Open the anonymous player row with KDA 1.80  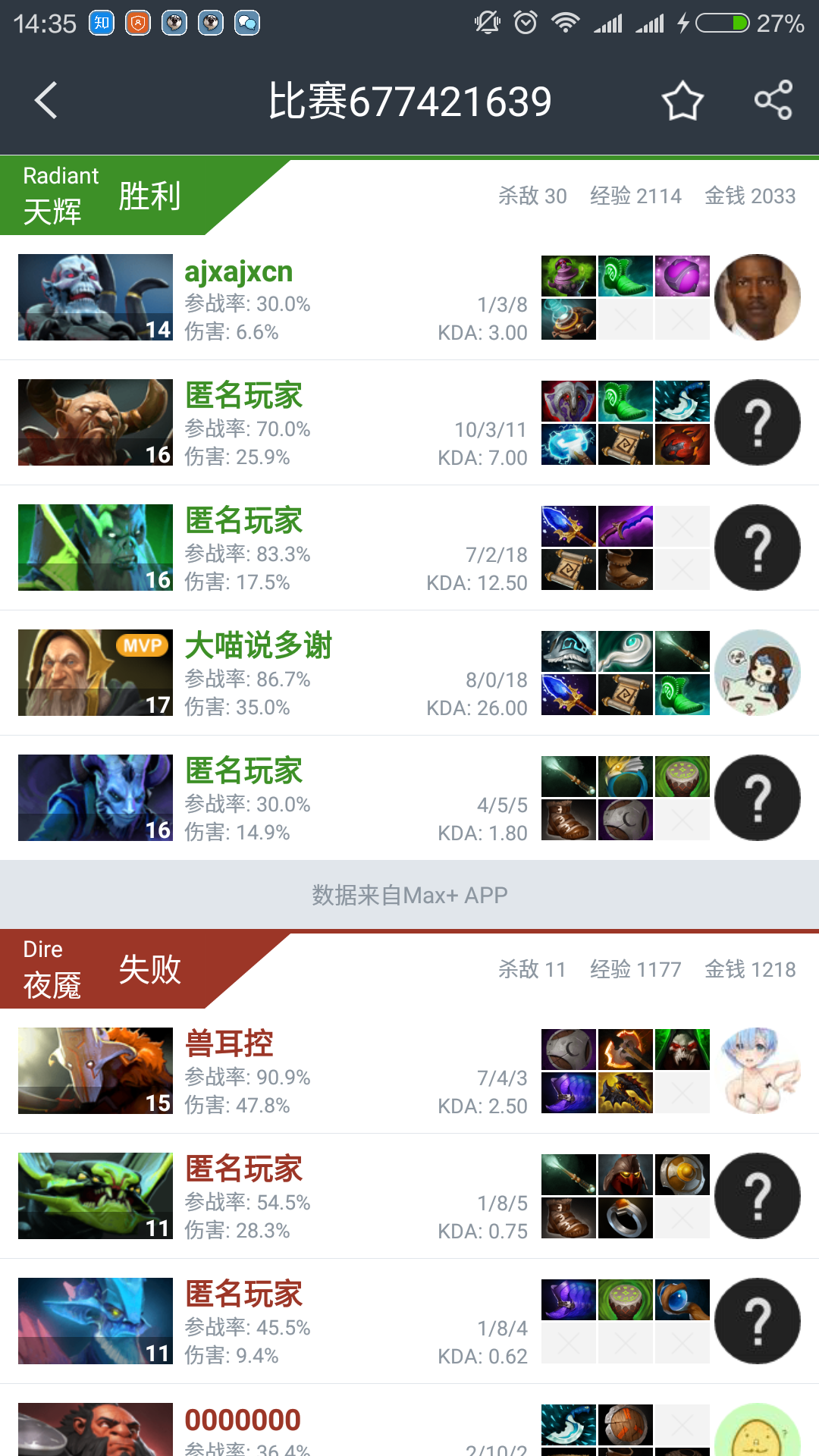(x=409, y=798)
